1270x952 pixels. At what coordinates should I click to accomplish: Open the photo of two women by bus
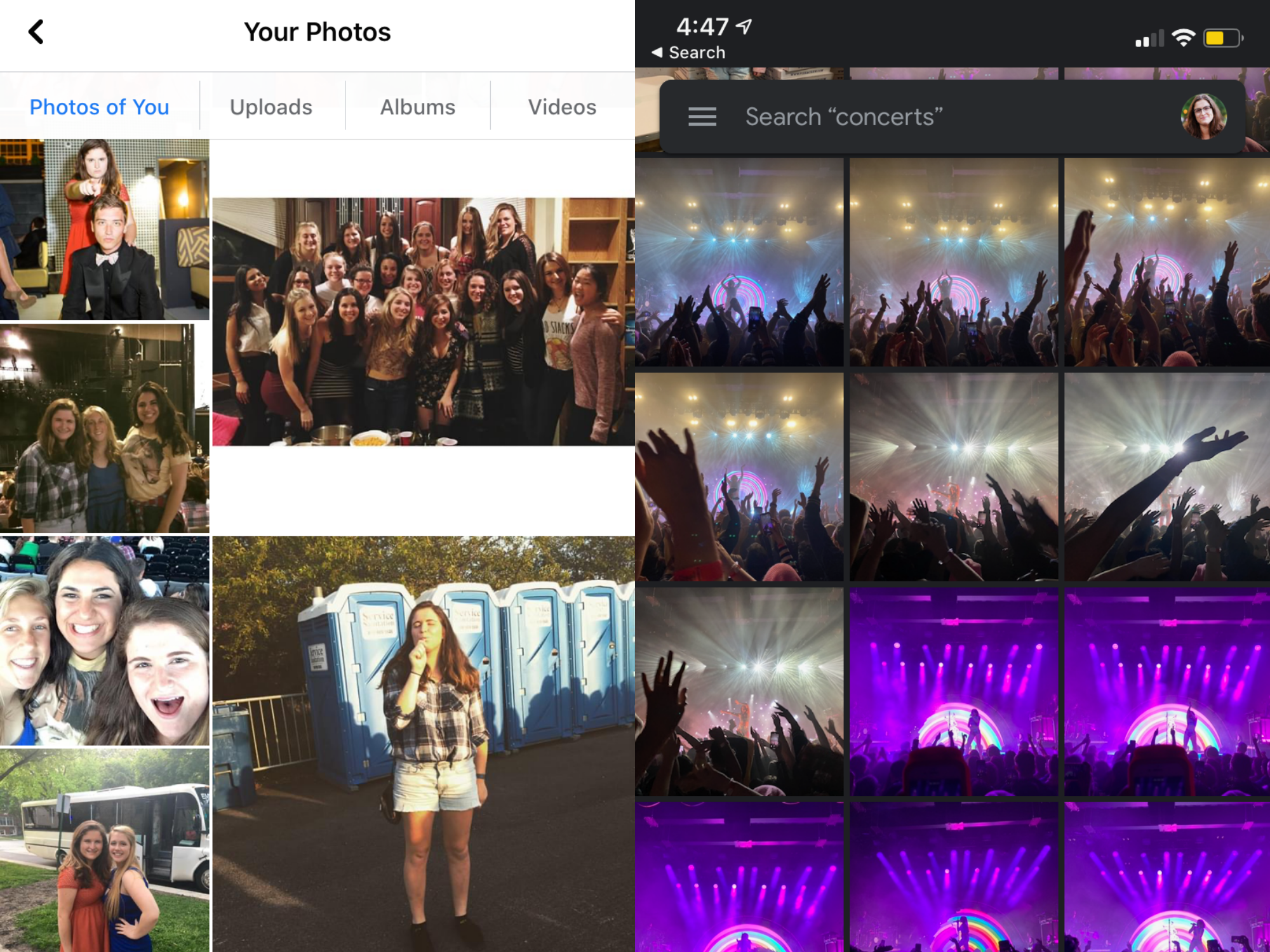105,850
